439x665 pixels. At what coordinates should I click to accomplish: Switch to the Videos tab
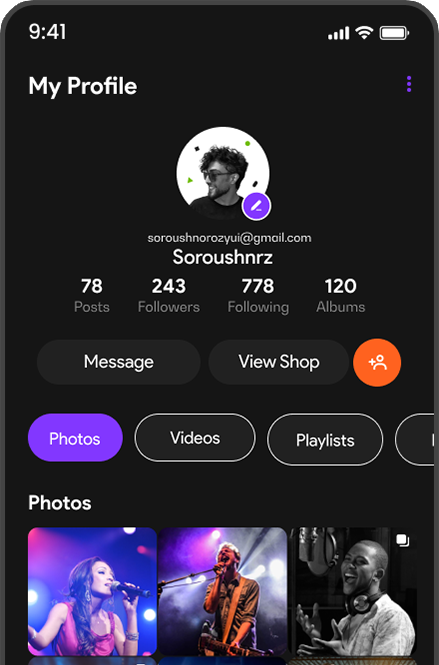(x=195, y=438)
